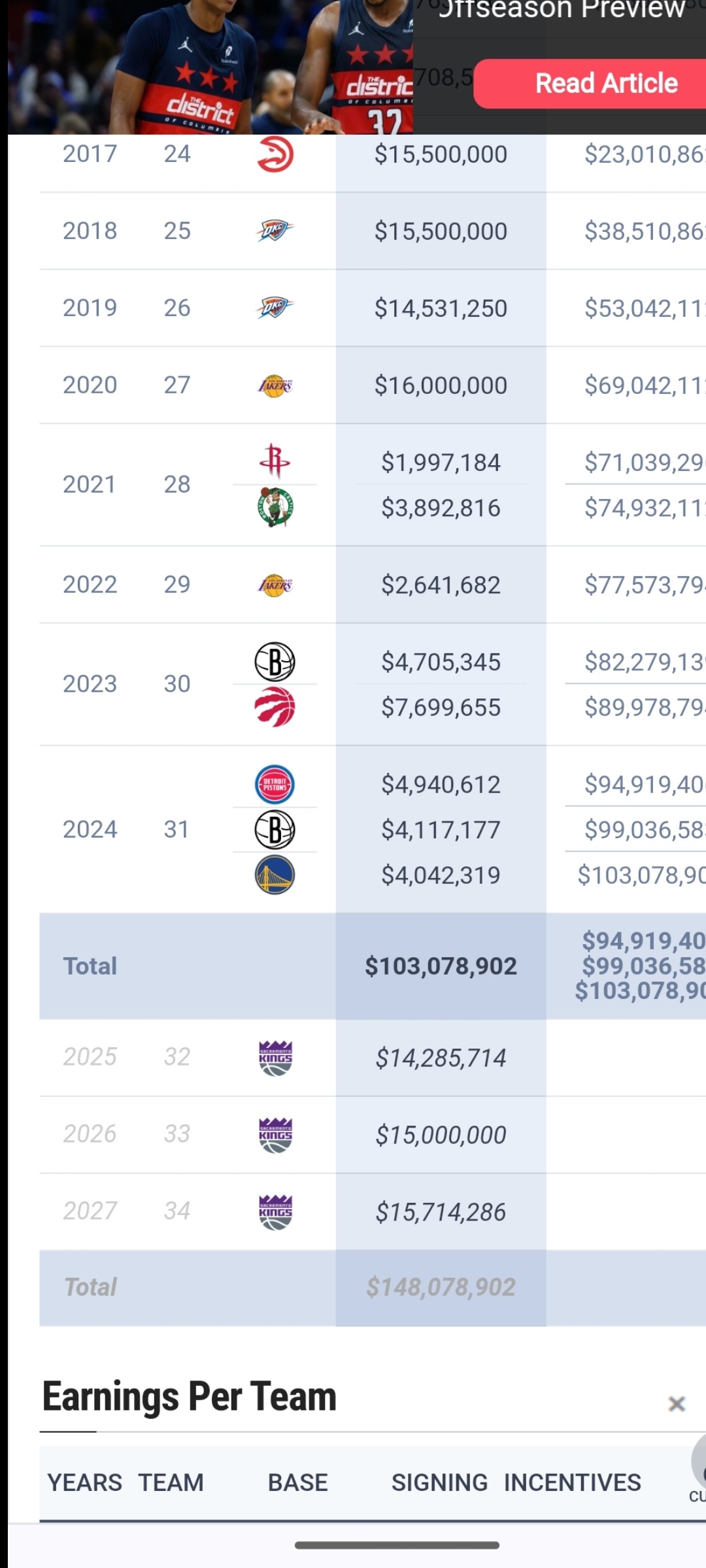The image size is (706, 1568).
Task: Tap the Read Article button
Action: click(590, 84)
